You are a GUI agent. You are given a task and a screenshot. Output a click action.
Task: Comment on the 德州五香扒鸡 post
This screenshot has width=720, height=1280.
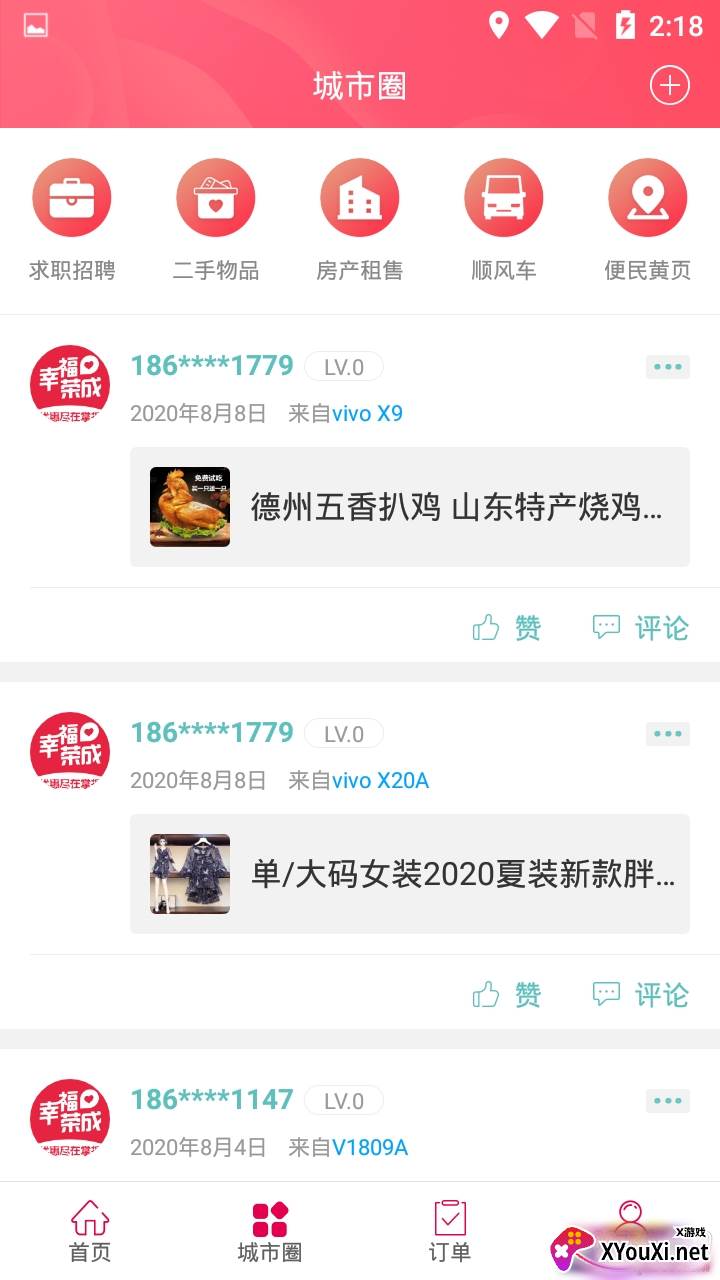click(641, 628)
